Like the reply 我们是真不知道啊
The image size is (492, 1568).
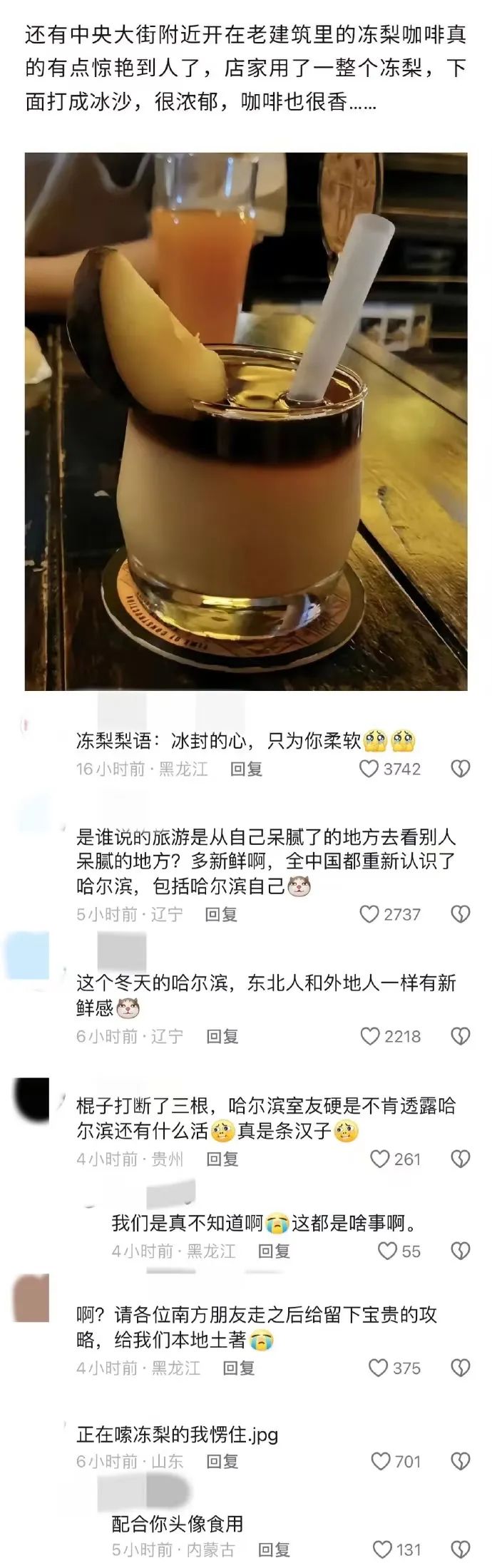(387, 1251)
